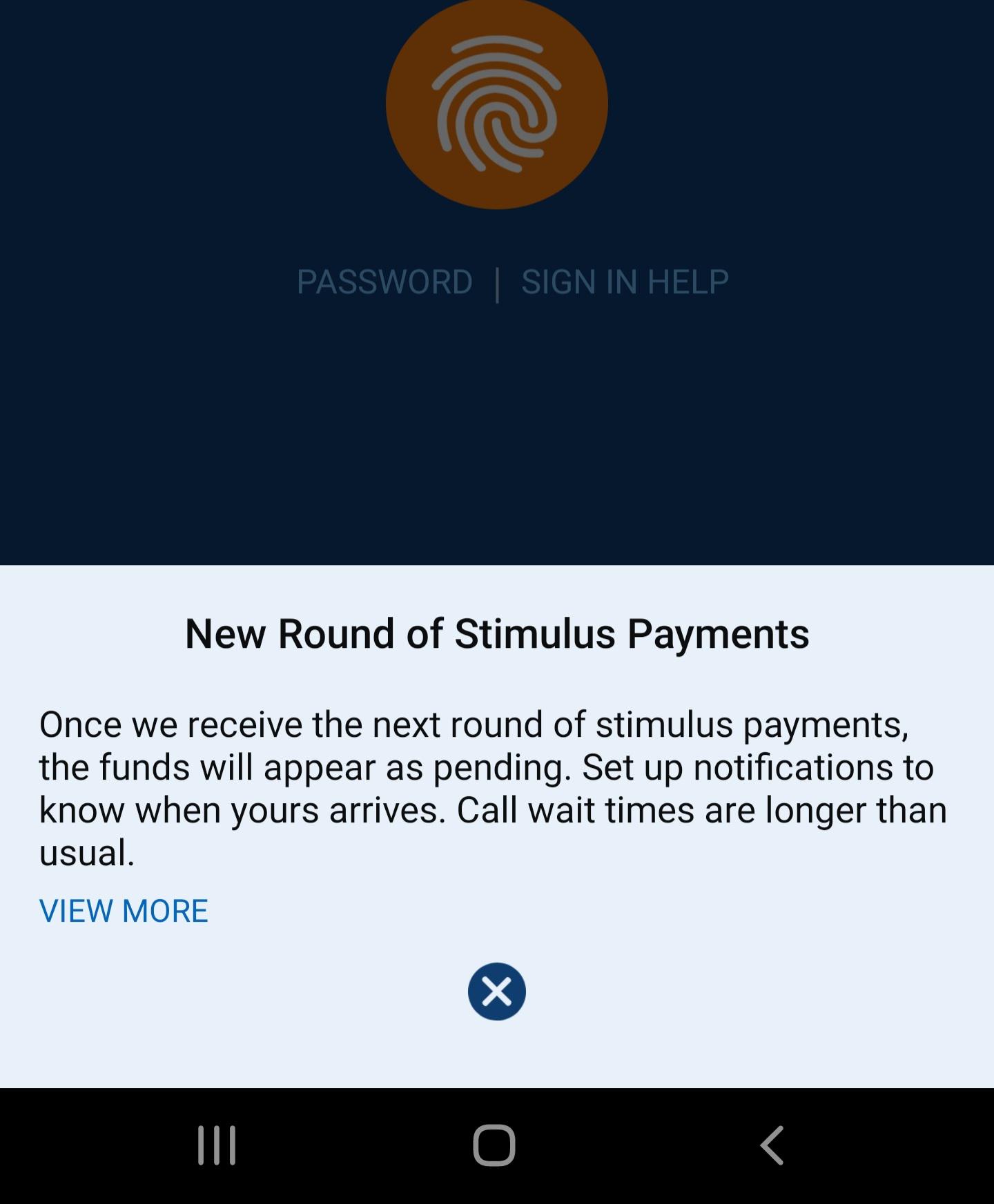Go back using the system back button
The image size is (994, 1204).
coord(772,1145)
